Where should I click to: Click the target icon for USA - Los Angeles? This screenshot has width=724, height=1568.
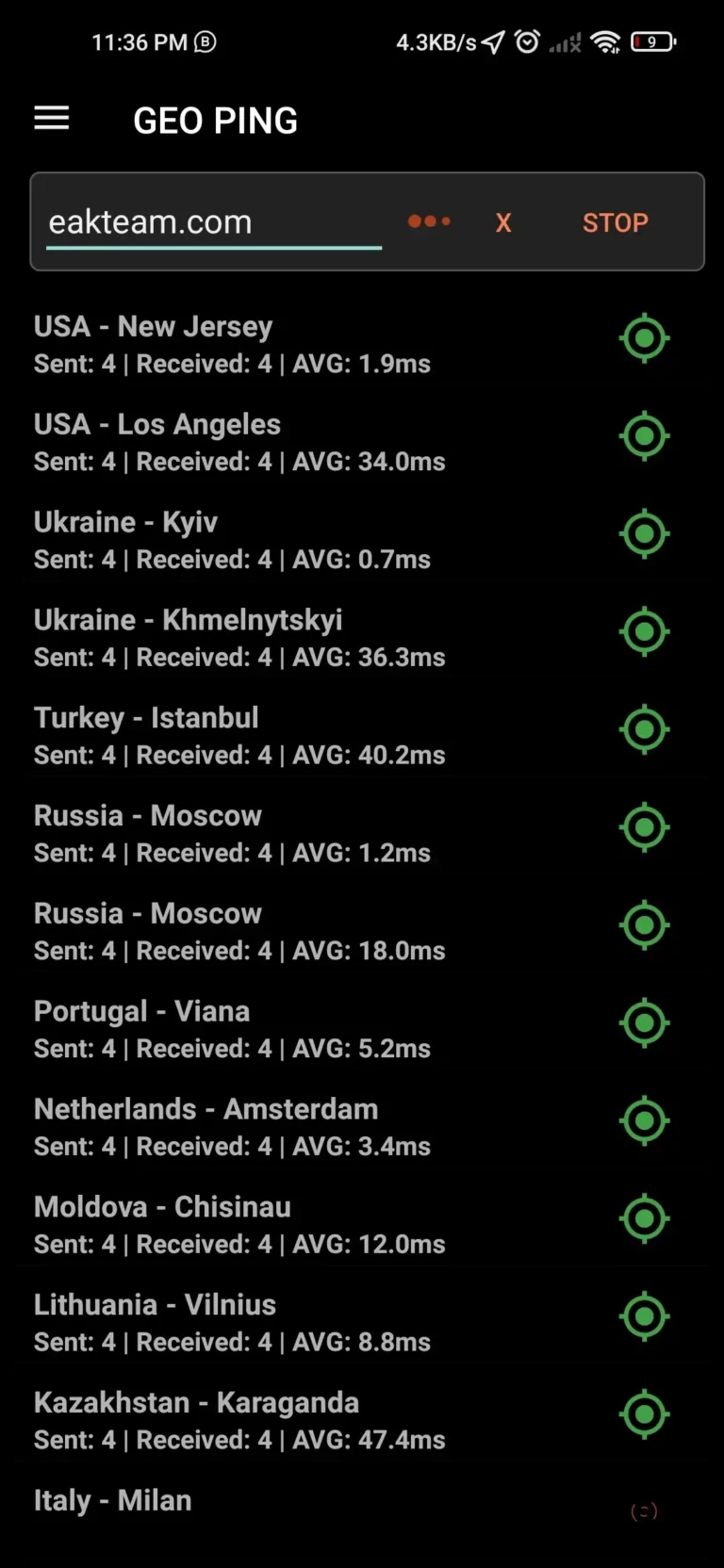click(644, 435)
